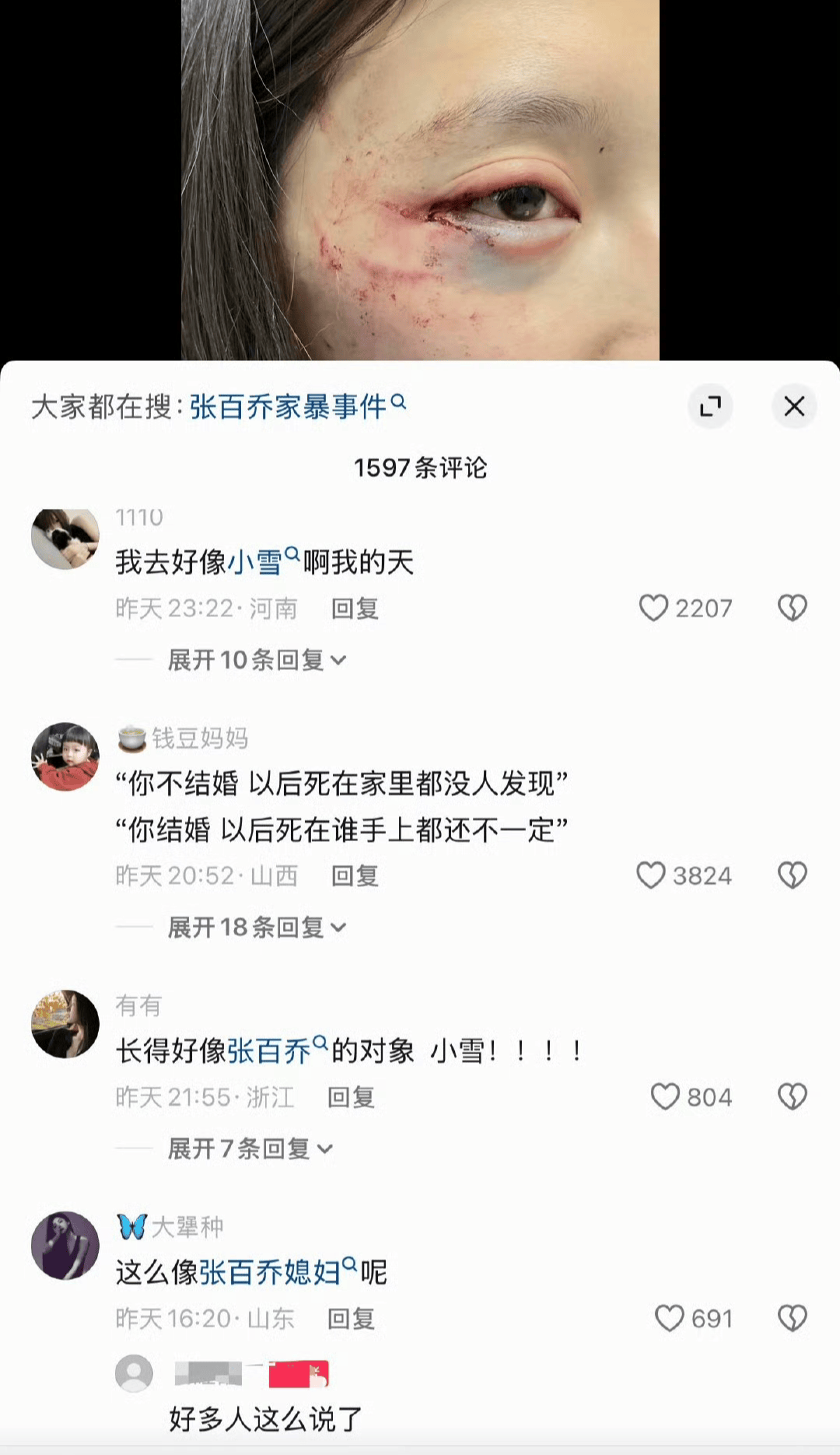This screenshot has width=840, height=1455.
Task: Expand 18 replies under 钱豆妈妈's comment
Action: [257, 927]
